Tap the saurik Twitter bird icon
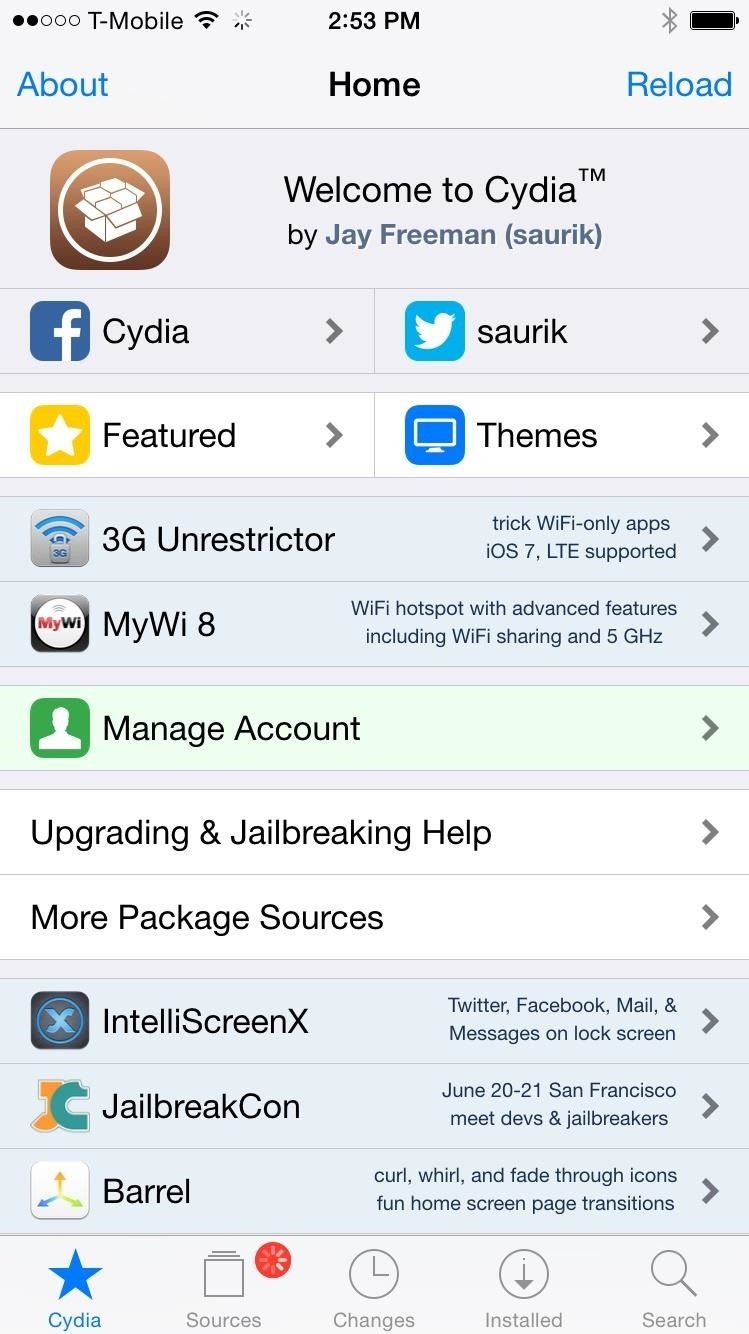The width and height of the screenshot is (749, 1334). pos(433,330)
